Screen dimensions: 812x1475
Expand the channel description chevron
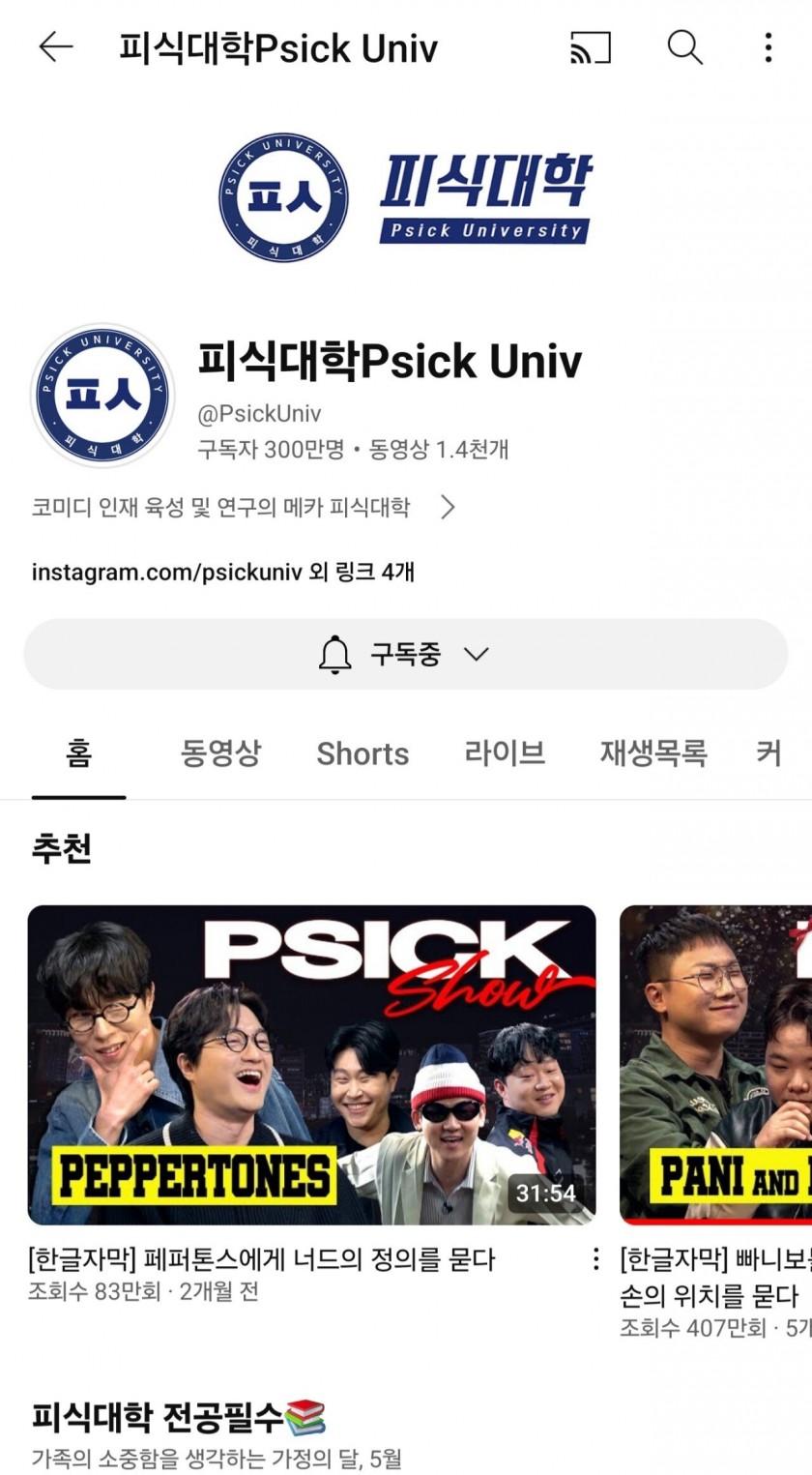point(448,507)
